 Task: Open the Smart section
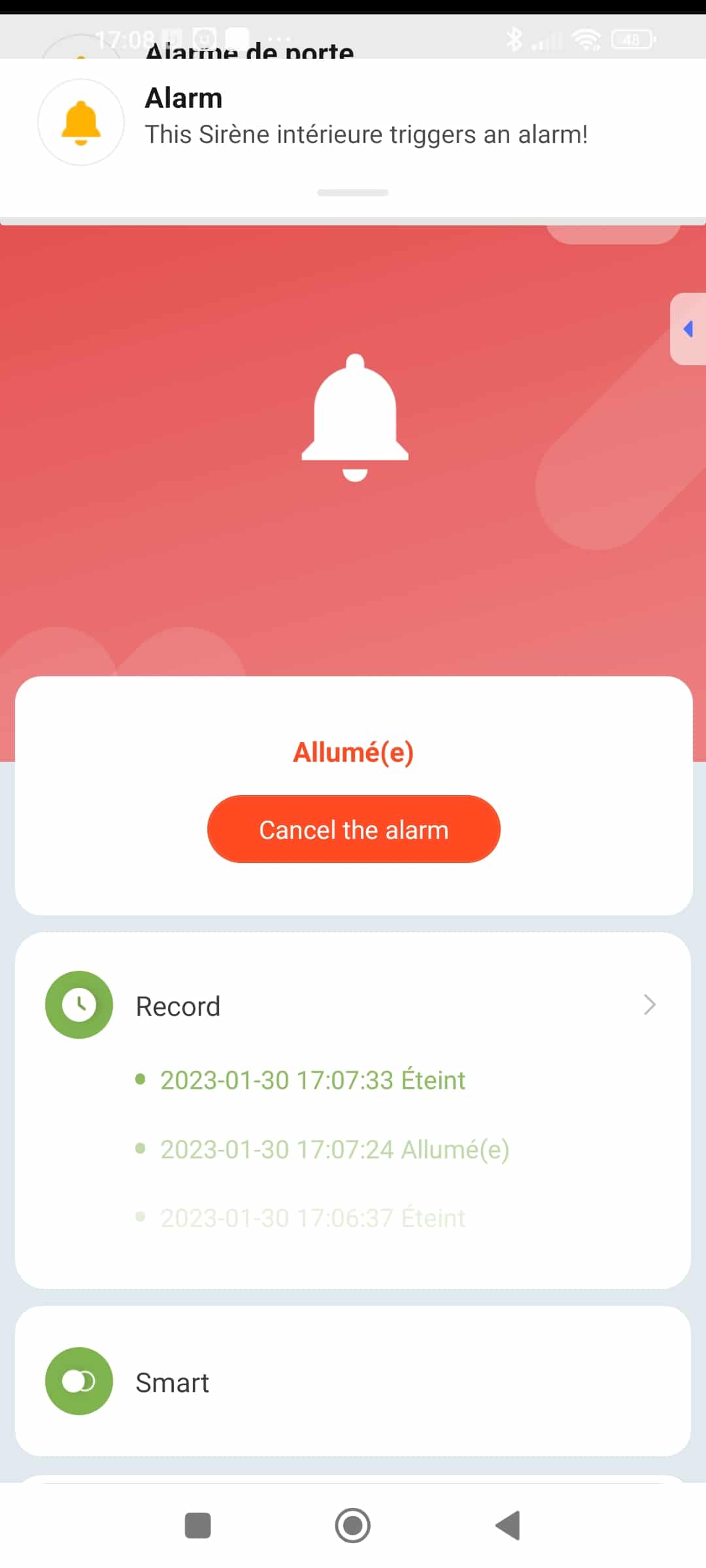[x=353, y=1381]
